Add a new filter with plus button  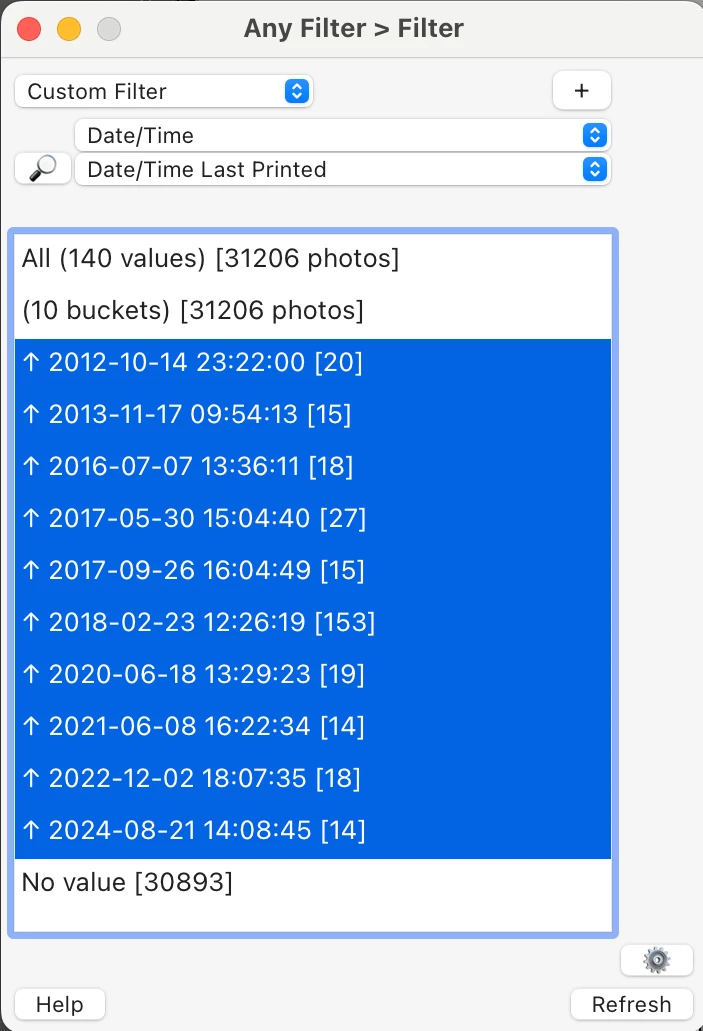tap(581, 91)
